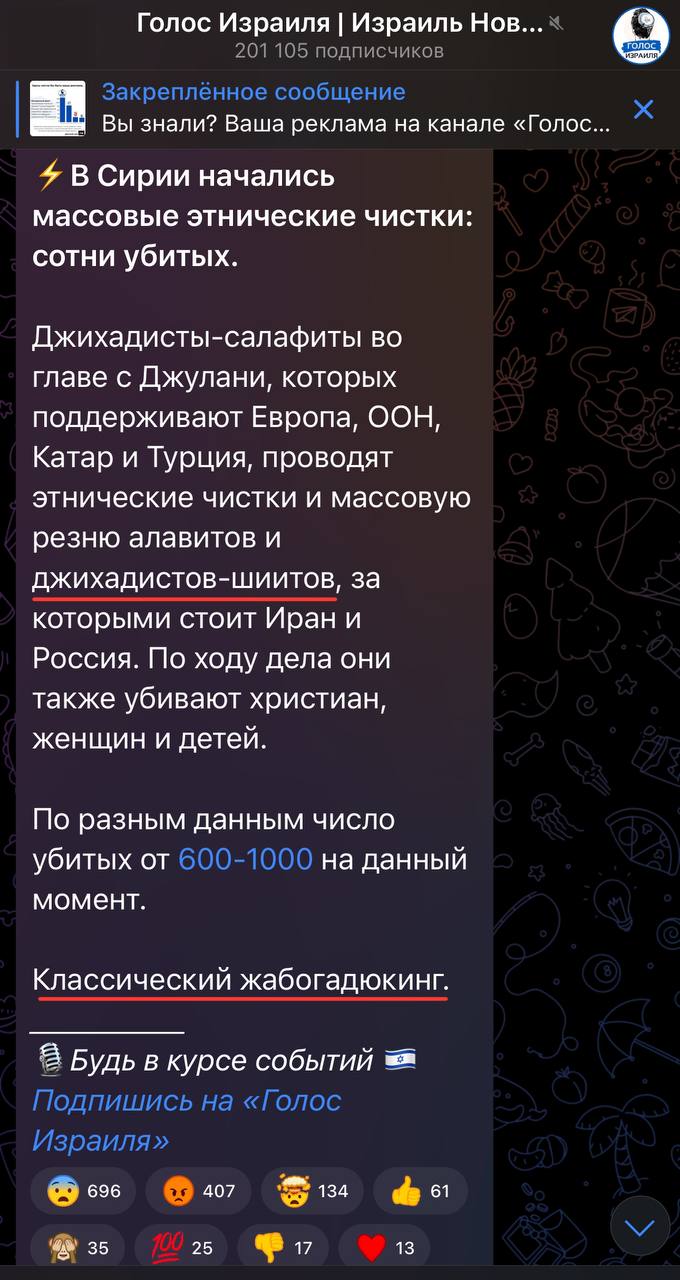The height and width of the screenshot is (1280, 680).
Task: Open the 600-1000 highlighted number link
Action: 245,859
